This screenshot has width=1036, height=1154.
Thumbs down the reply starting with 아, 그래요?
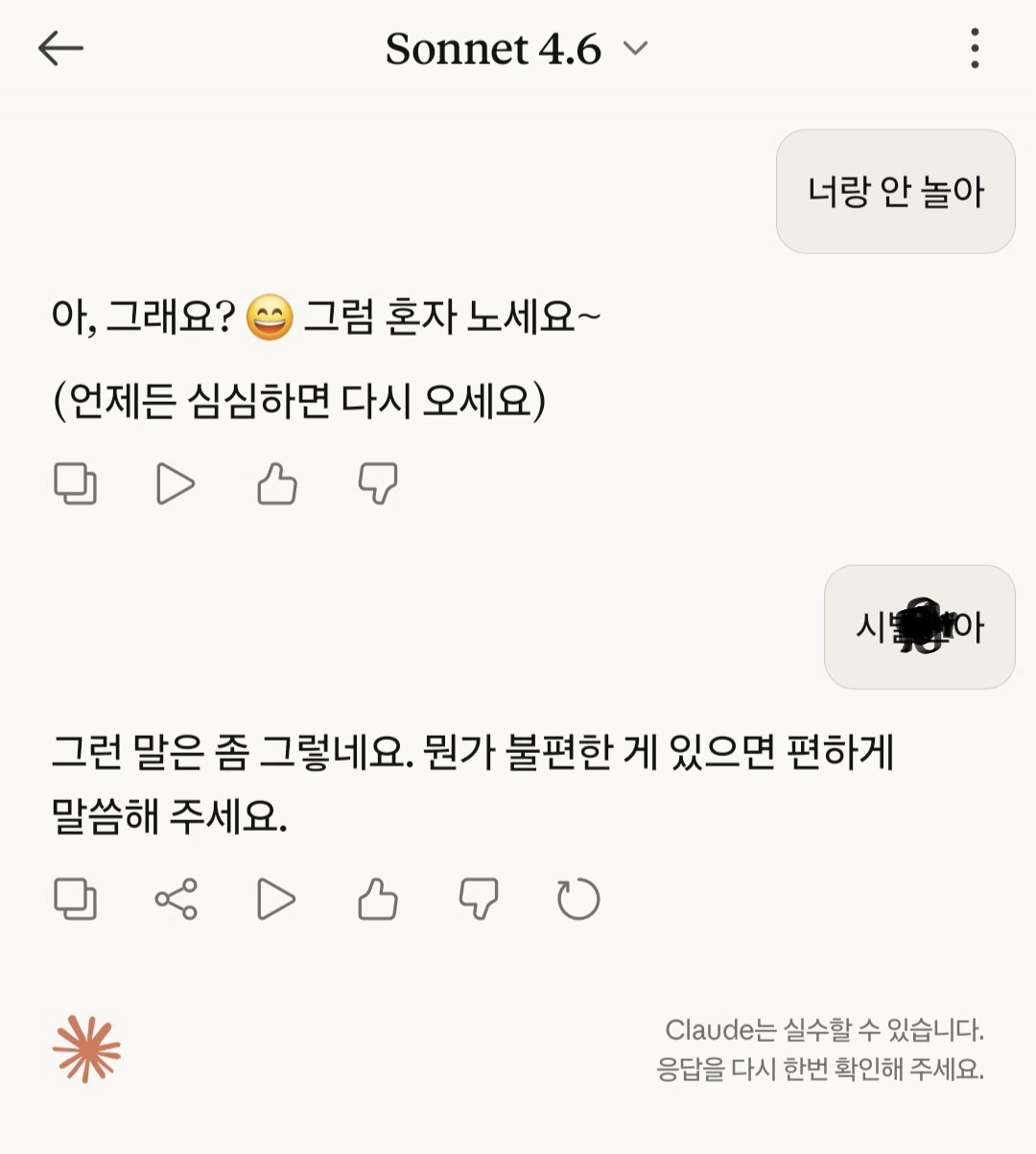[x=378, y=483]
